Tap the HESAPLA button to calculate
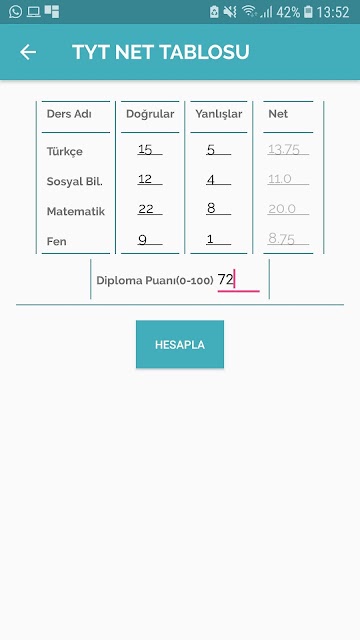This screenshot has width=360, height=640. (x=180, y=344)
